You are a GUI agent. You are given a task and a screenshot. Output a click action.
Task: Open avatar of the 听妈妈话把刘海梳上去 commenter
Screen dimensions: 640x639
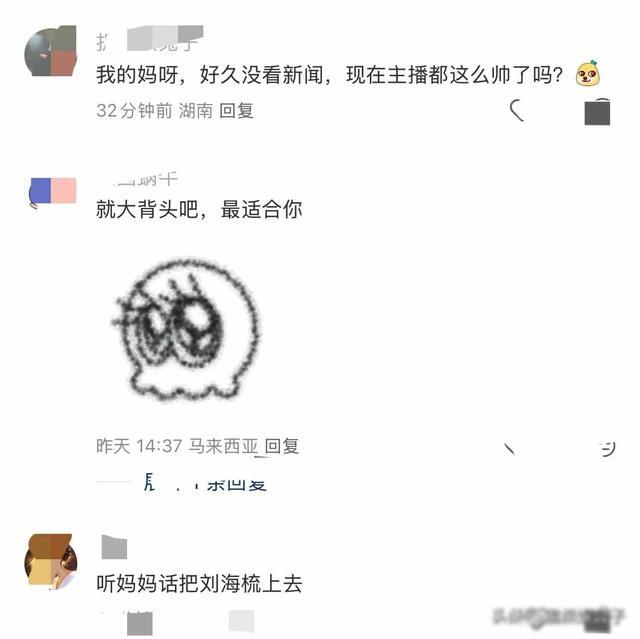point(50,562)
